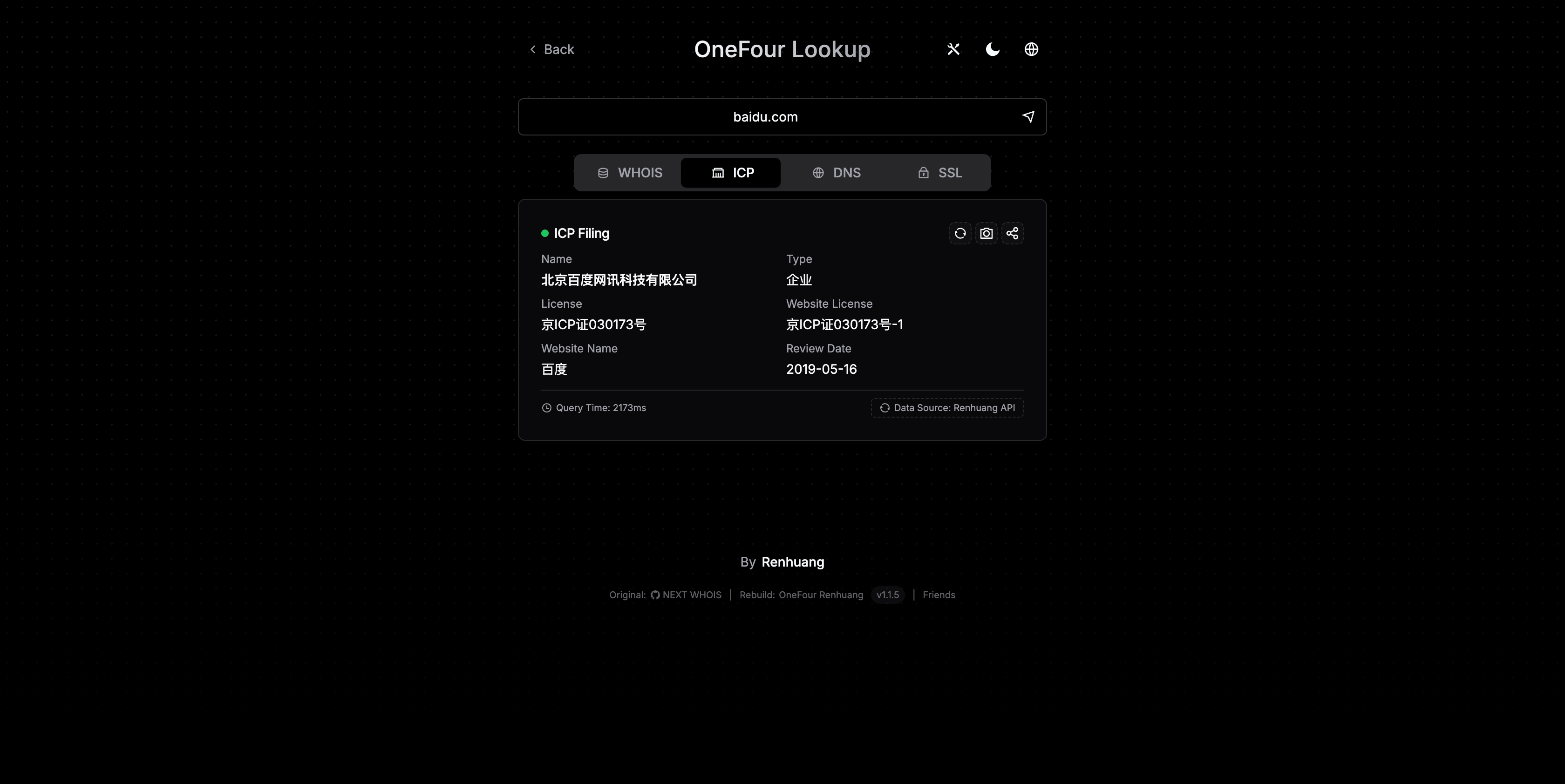The height and width of the screenshot is (784, 1565).
Task: Open the tools icon in the header
Action: pyautogui.click(x=953, y=49)
